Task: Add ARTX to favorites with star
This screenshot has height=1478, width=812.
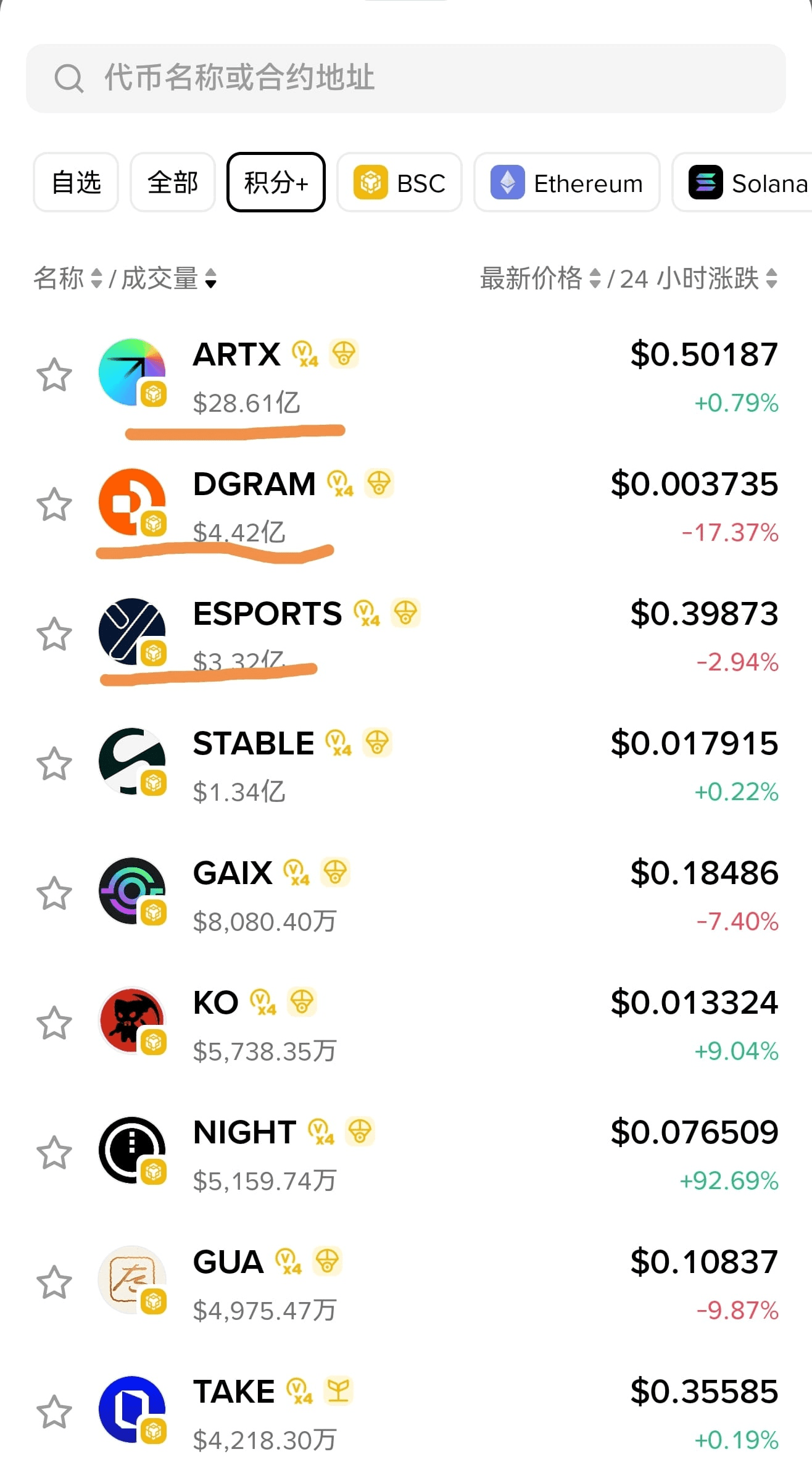Action: pos(54,375)
